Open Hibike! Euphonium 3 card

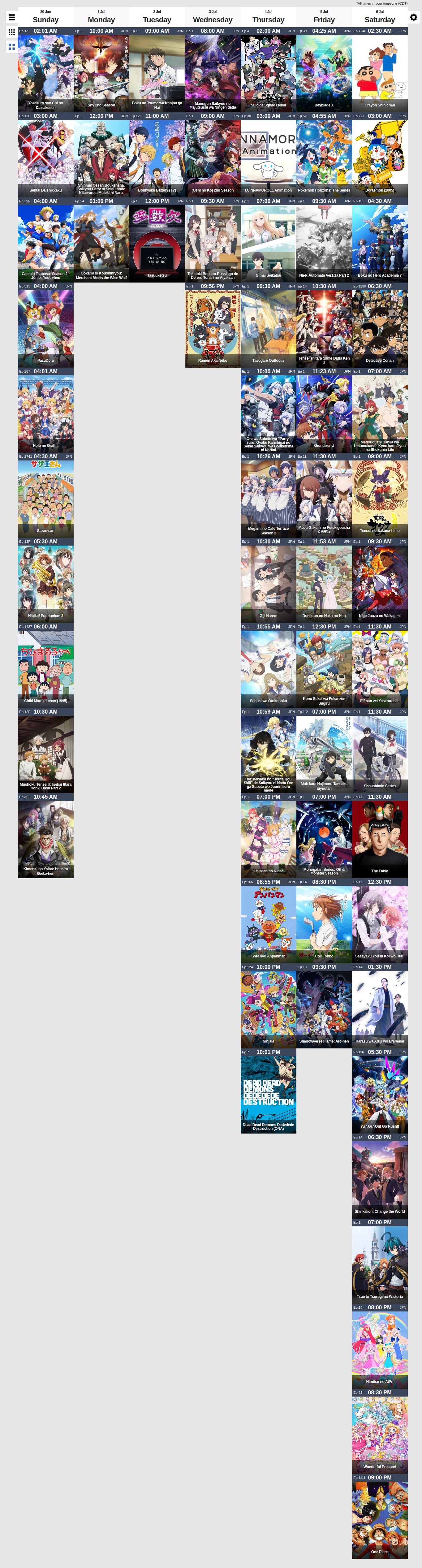[x=46, y=582]
